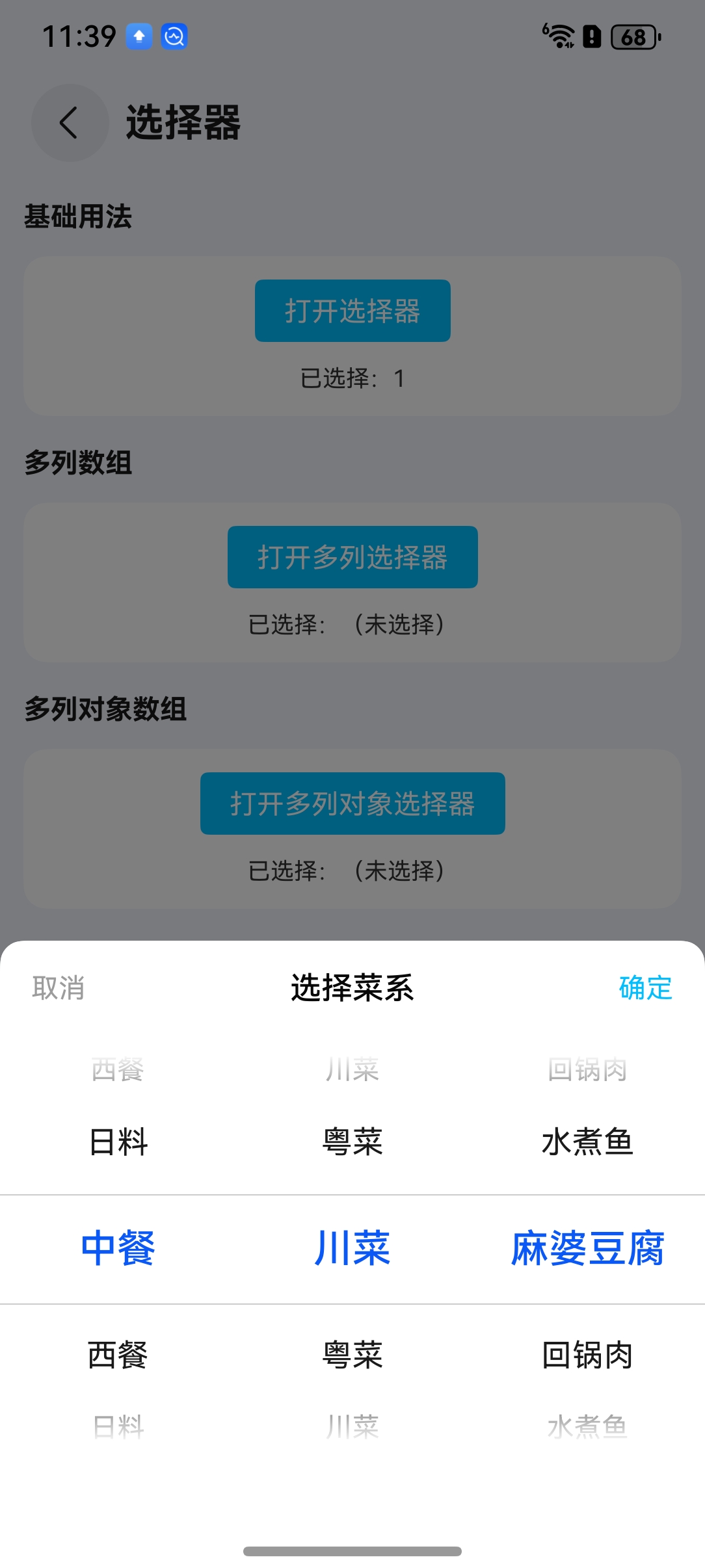Tap the blue screen-record status icon
705x1568 pixels.
pyautogui.click(x=173, y=37)
